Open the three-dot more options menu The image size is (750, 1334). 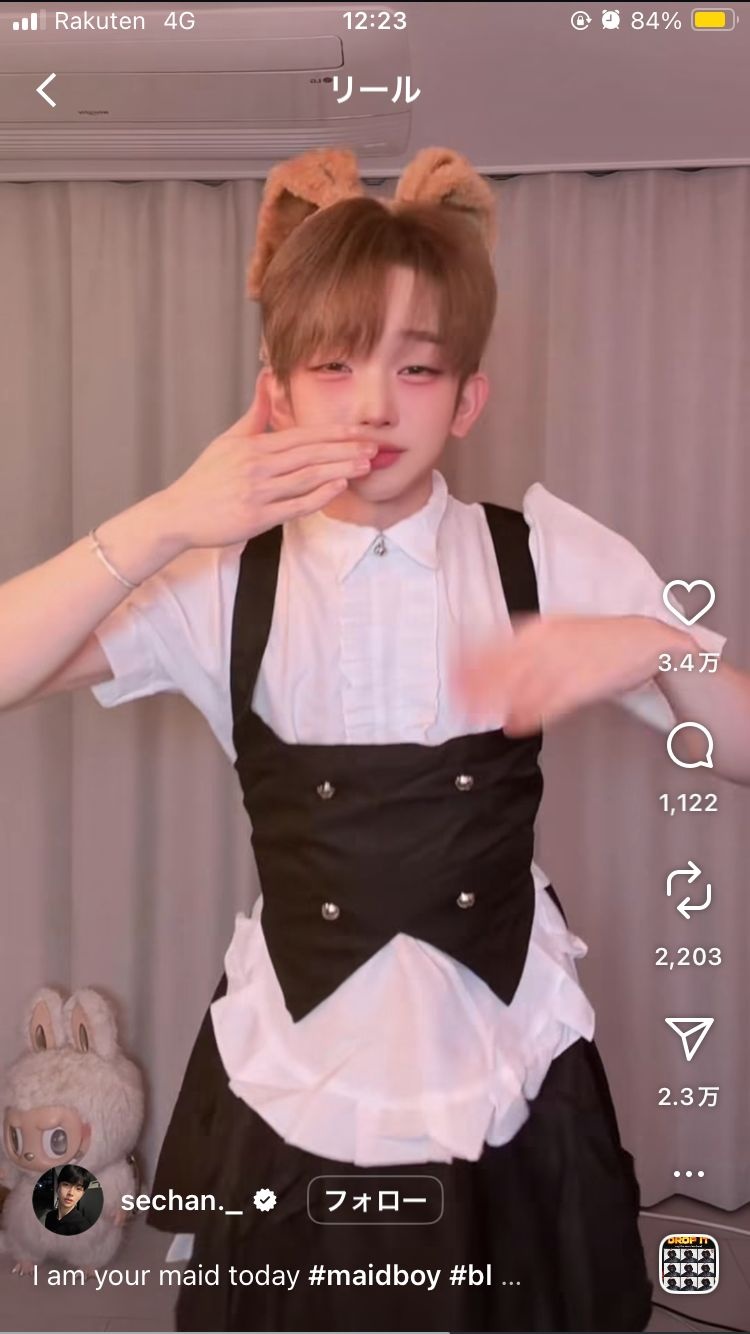click(689, 1173)
